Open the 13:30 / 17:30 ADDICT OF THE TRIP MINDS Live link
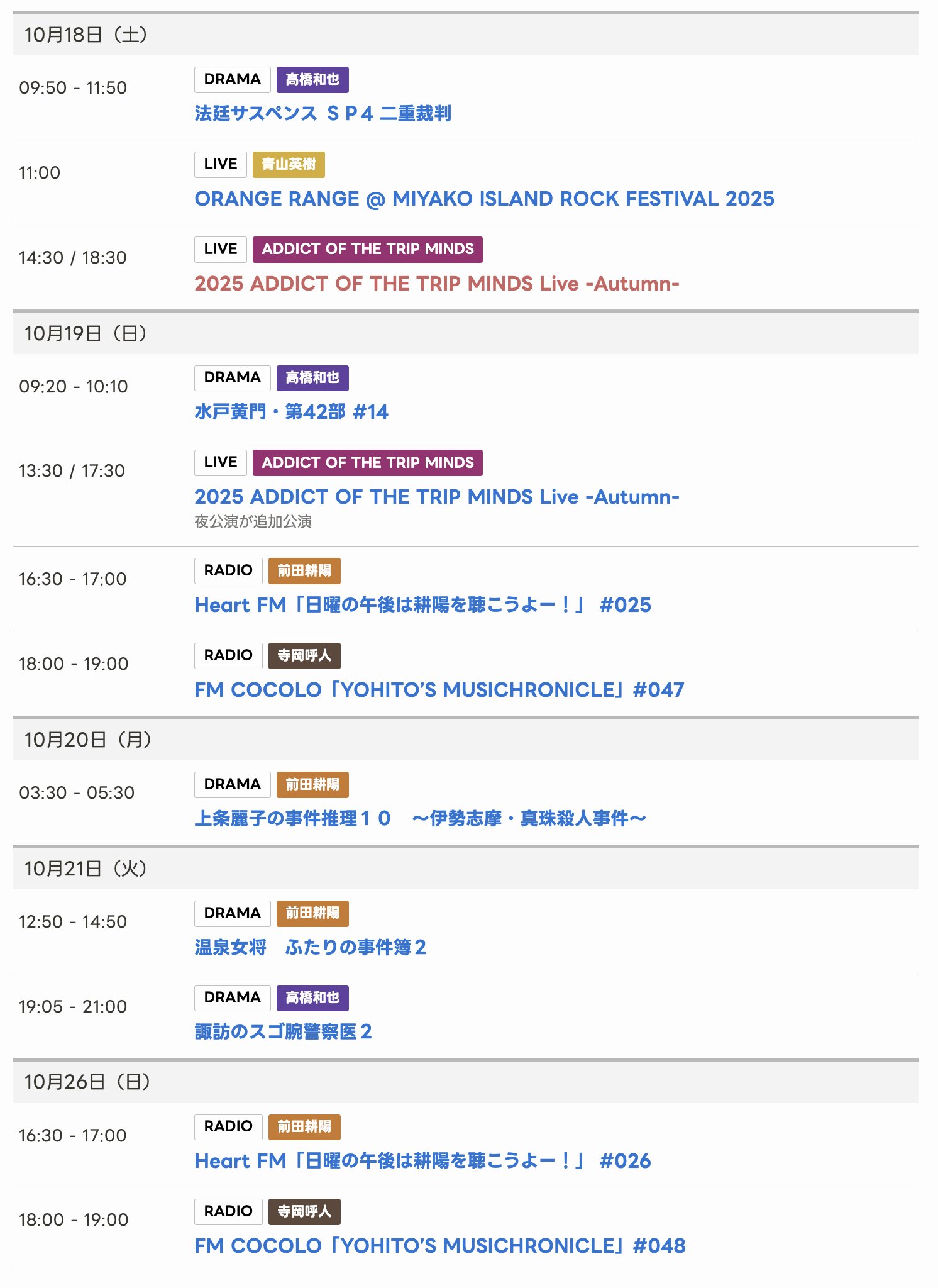938x1288 pixels. click(436, 497)
